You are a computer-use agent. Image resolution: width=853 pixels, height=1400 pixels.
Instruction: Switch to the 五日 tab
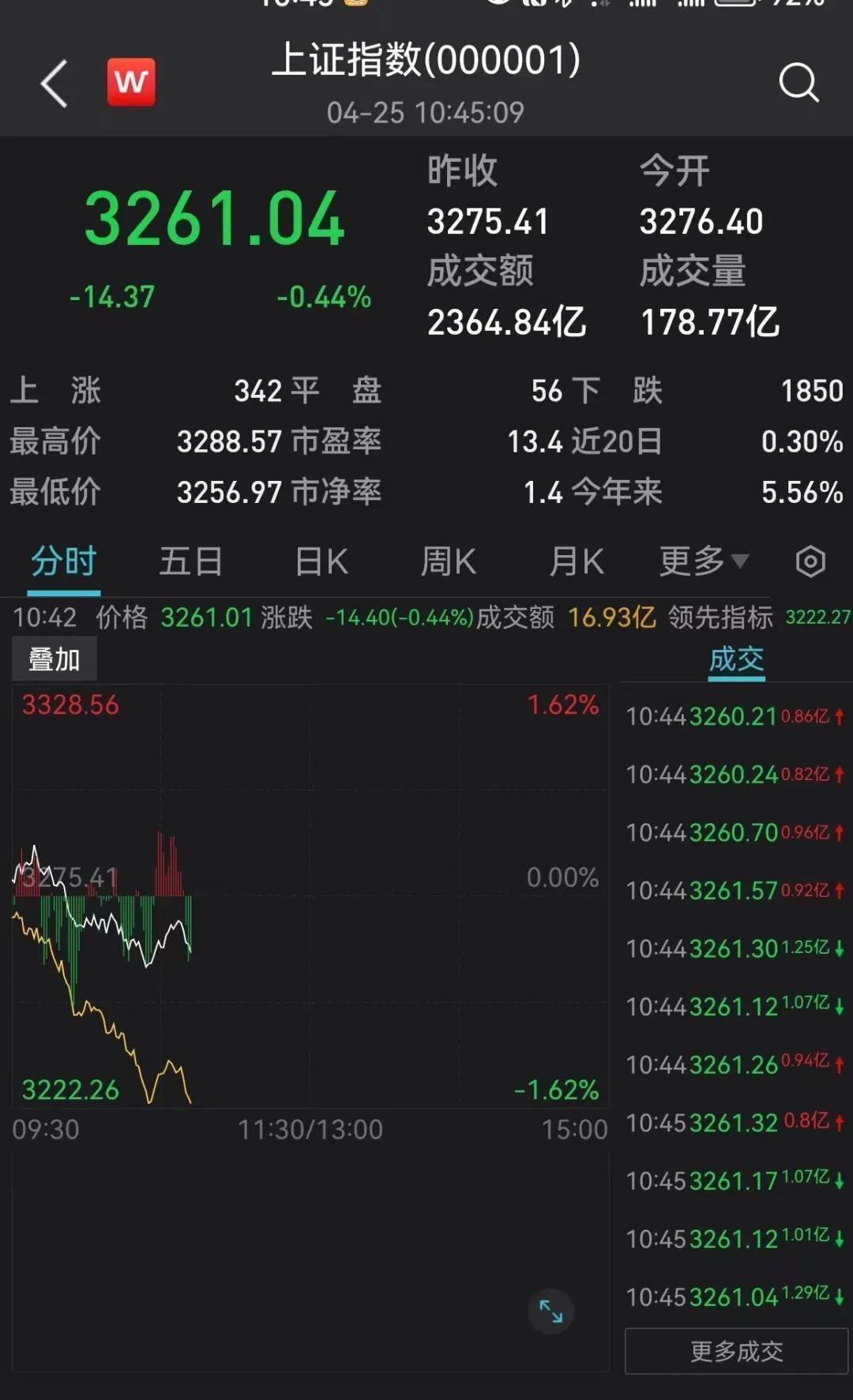tap(190, 562)
